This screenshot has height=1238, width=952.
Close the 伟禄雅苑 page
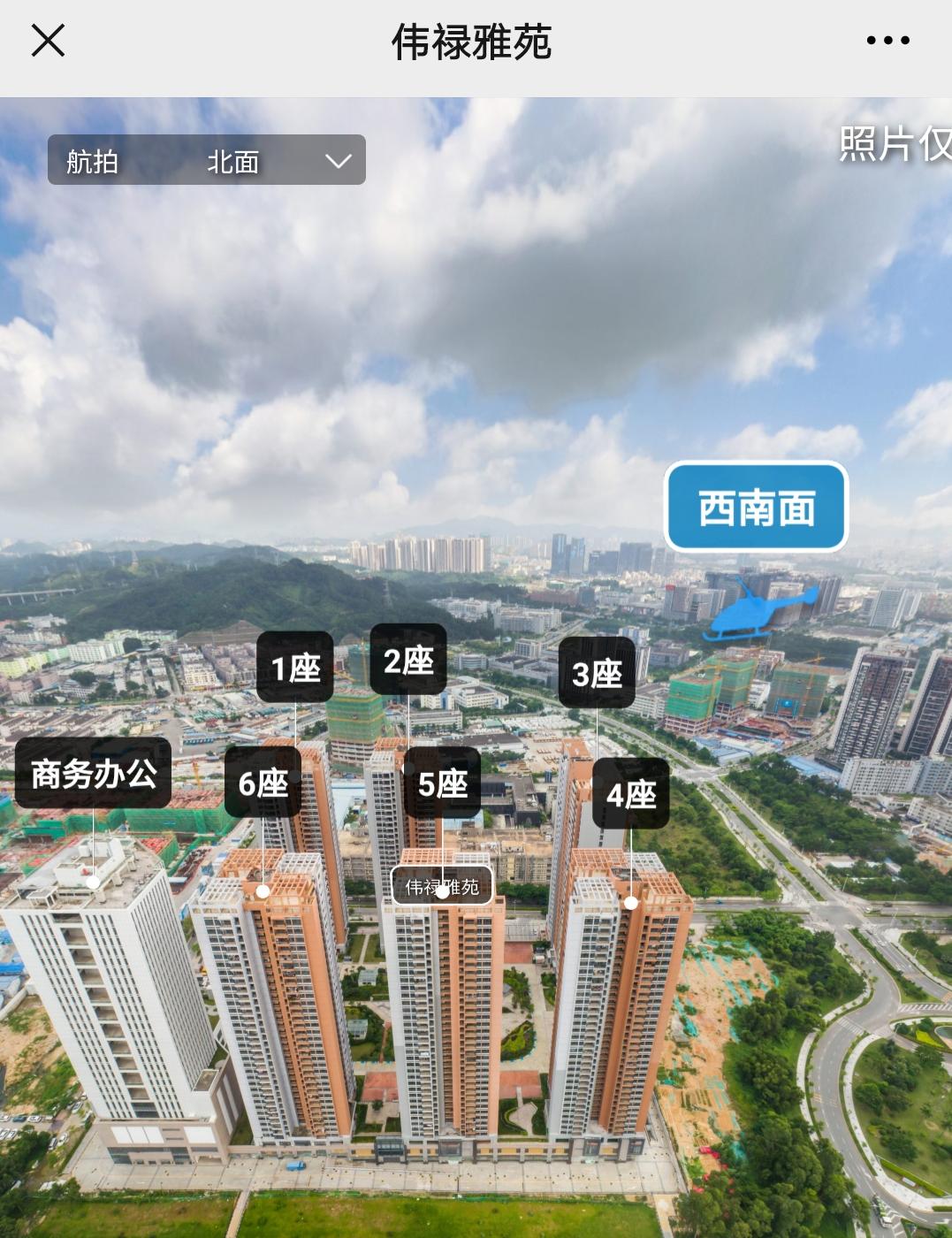[x=48, y=41]
